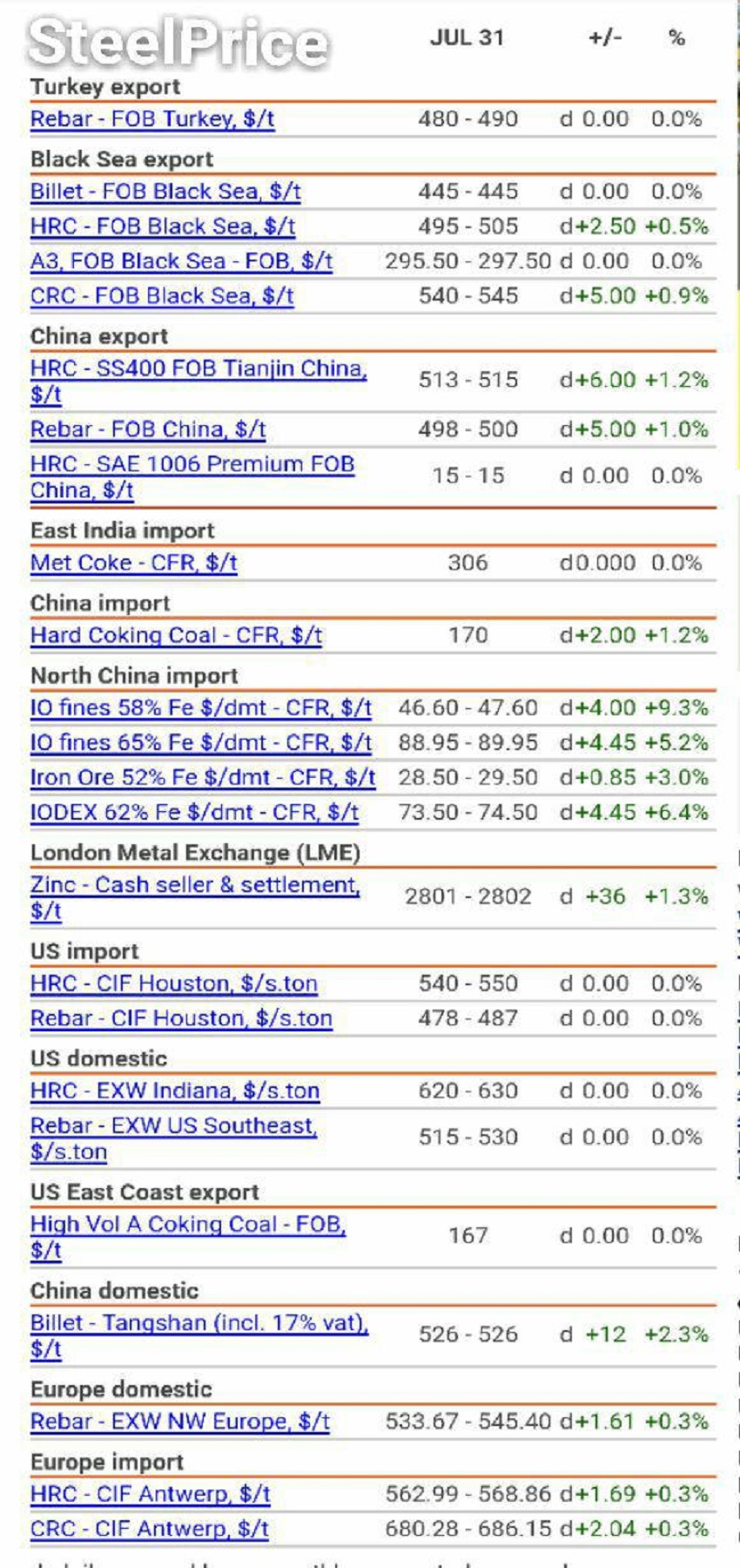
Task: Open Zinc - Cash seller & settlement link
Action: (195, 885)
